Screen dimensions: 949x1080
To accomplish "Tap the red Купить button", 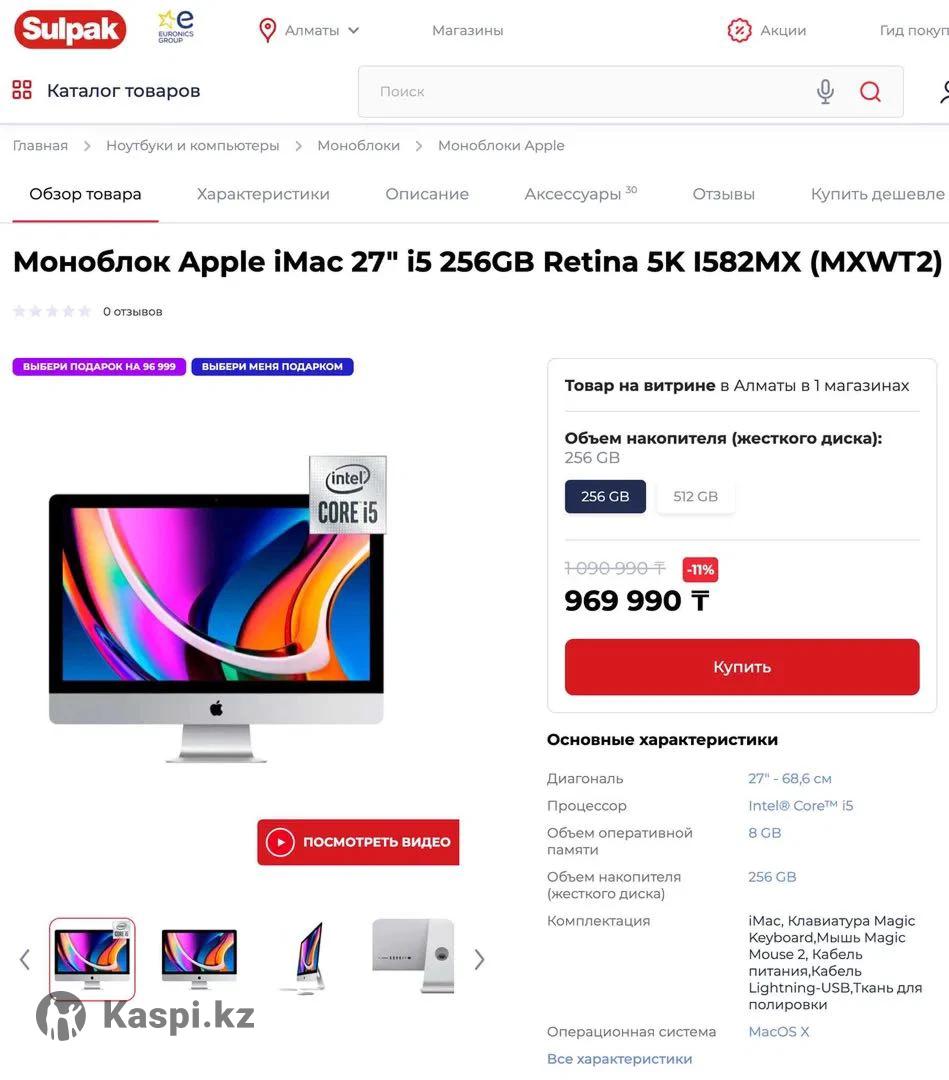I will (x=741, y=667).
